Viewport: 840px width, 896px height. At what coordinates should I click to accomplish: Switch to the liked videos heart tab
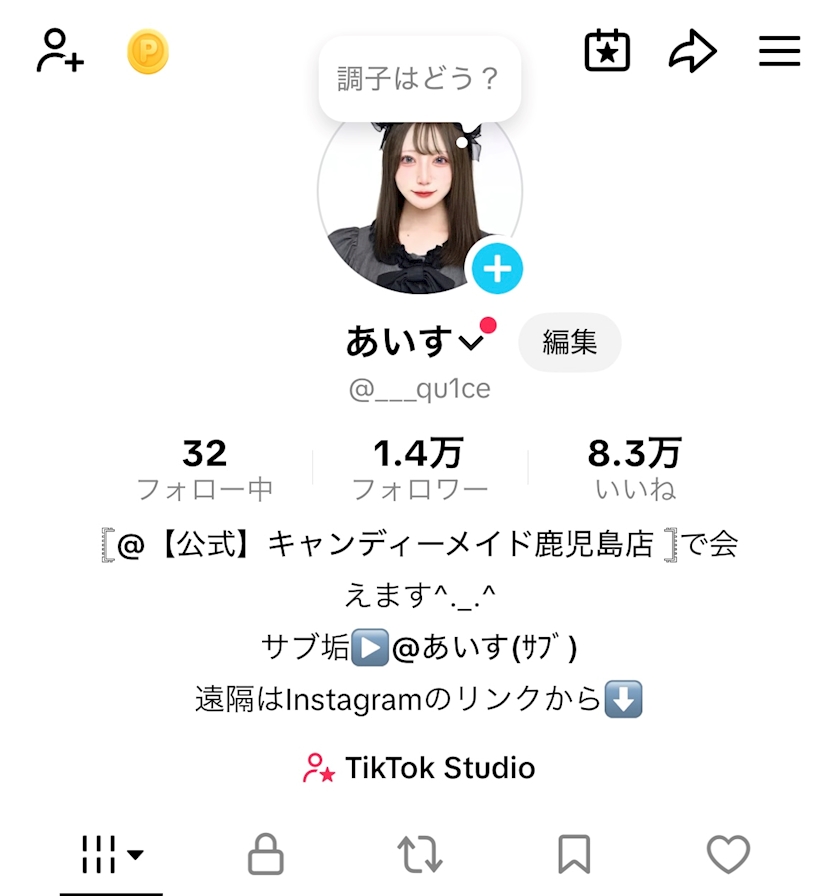coord(728,855)
